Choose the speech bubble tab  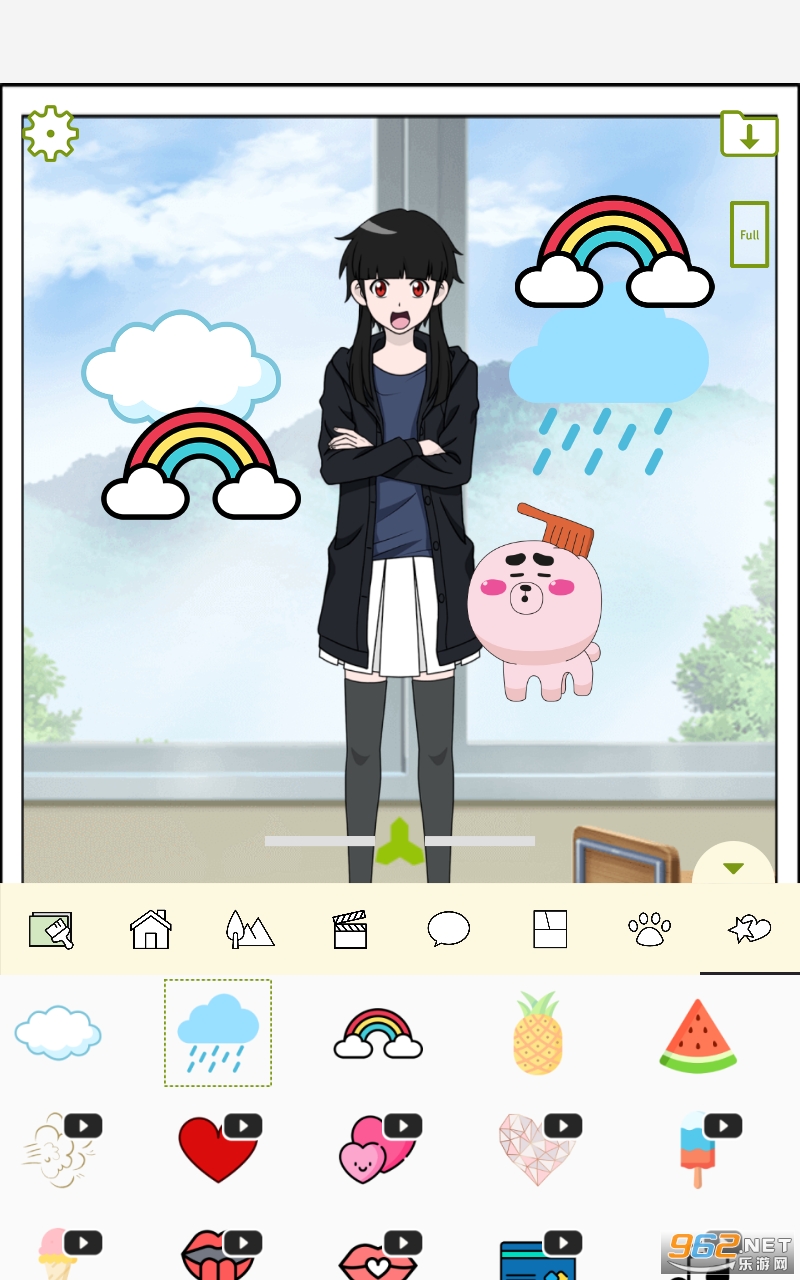[449, 930]
